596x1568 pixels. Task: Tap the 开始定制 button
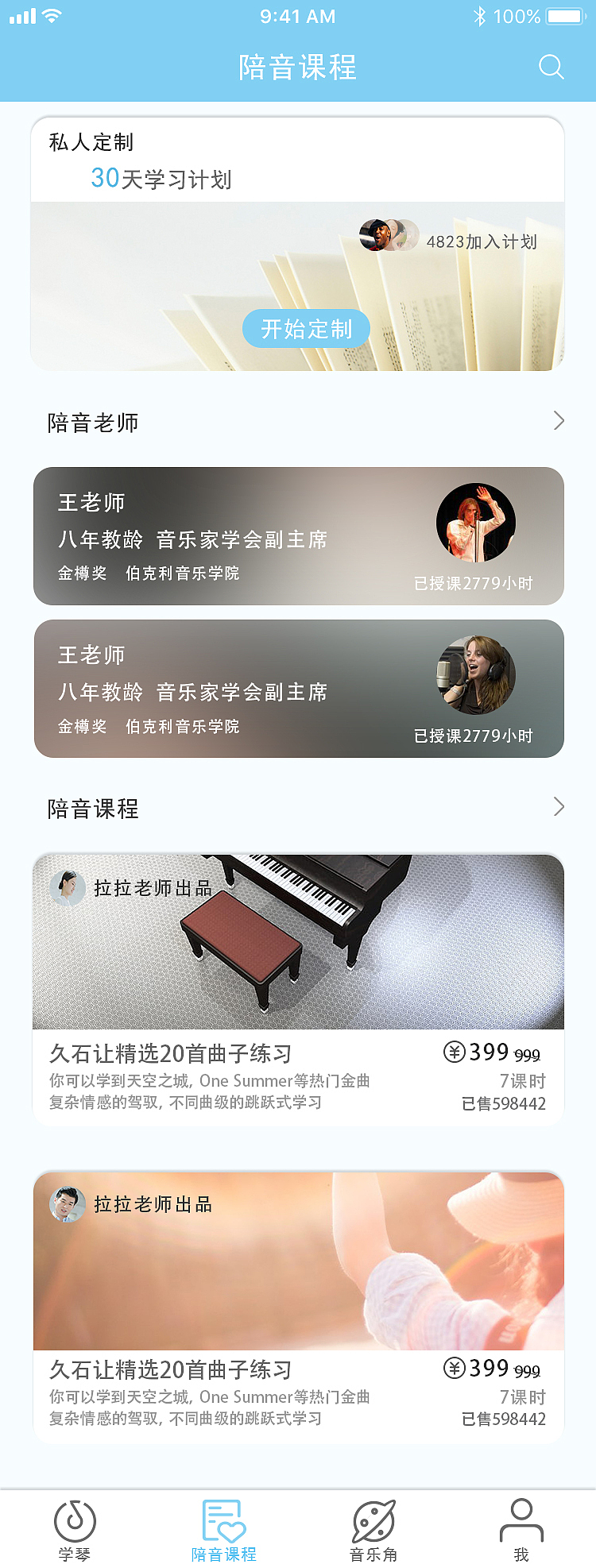[306, 329]
